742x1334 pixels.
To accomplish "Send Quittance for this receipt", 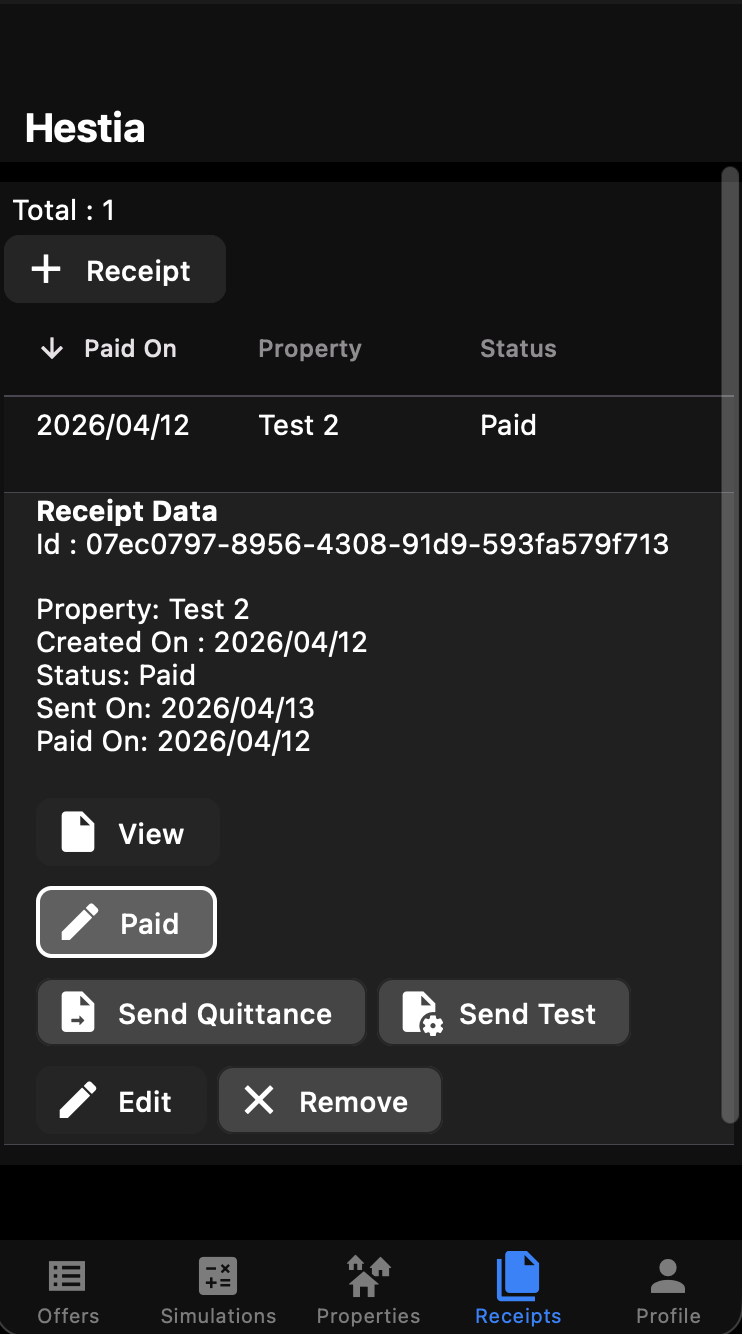I will click(x=201, y=1013).
